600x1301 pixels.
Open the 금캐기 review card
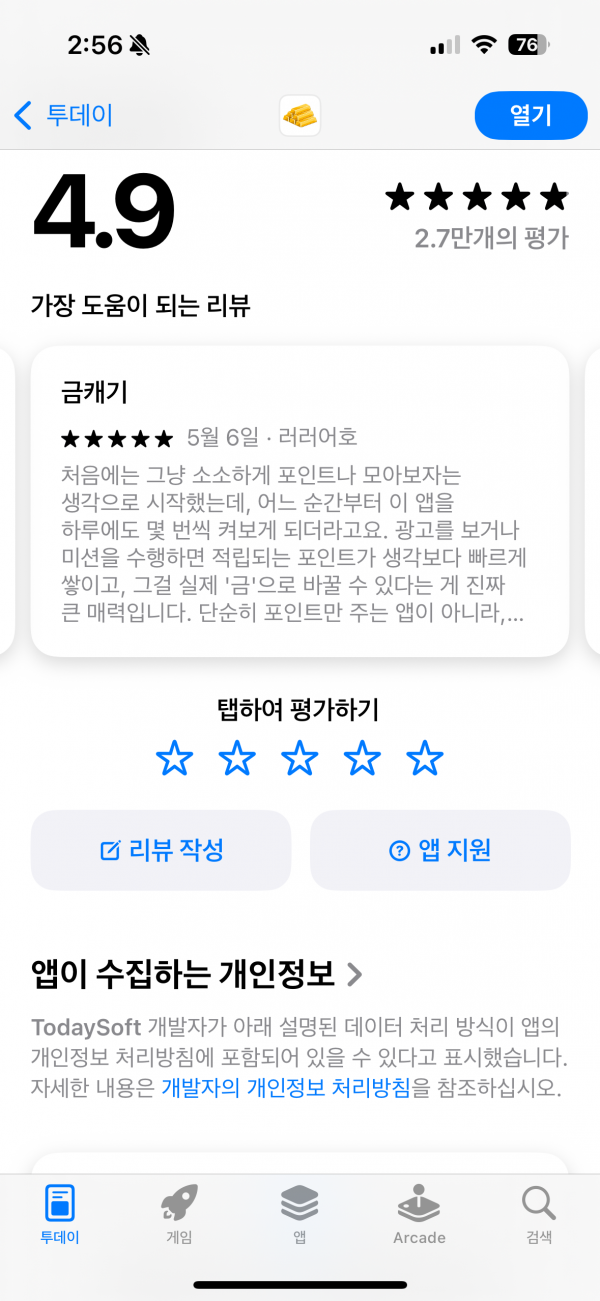tap(300, 500)
